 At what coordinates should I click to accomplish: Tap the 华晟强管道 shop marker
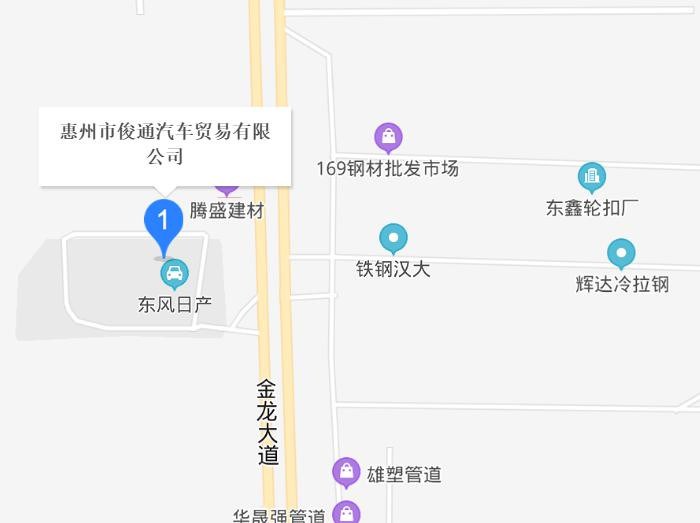[346, 513]
